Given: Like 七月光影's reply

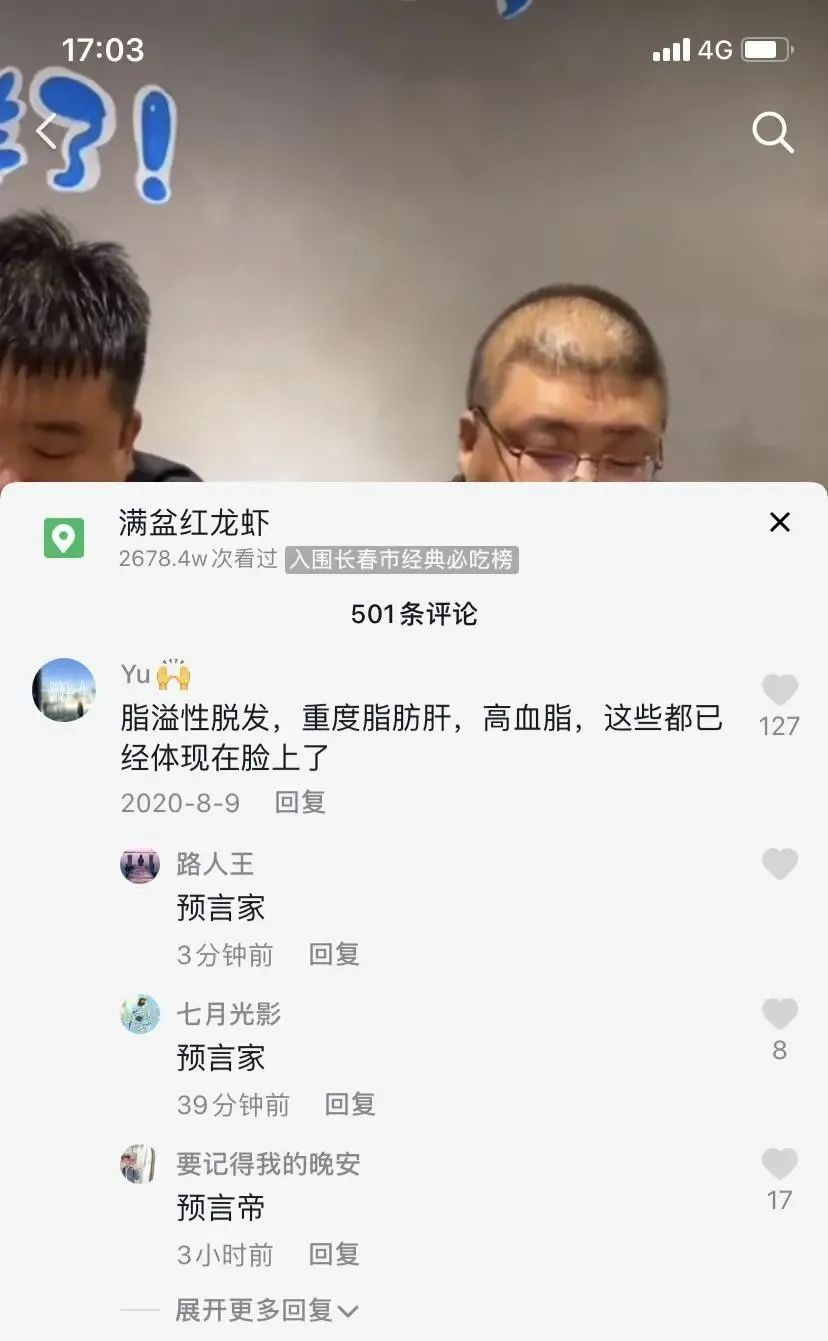Looking at the screenshot, I should [779, 1014].
